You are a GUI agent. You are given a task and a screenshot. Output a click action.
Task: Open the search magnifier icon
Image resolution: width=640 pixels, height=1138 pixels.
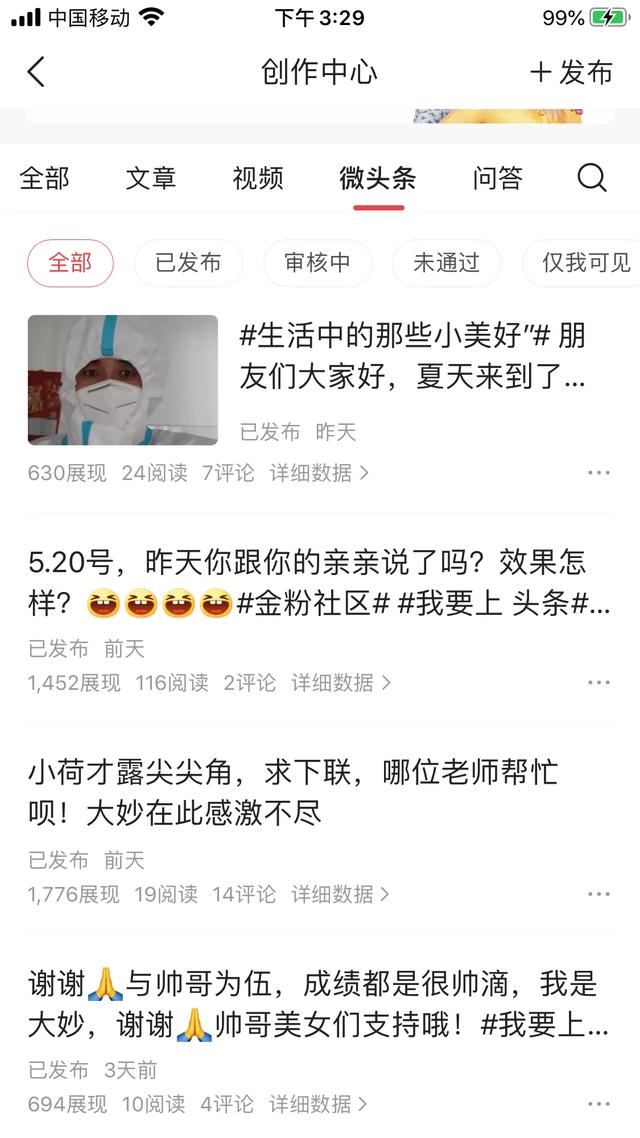click(x=592, y=177)
